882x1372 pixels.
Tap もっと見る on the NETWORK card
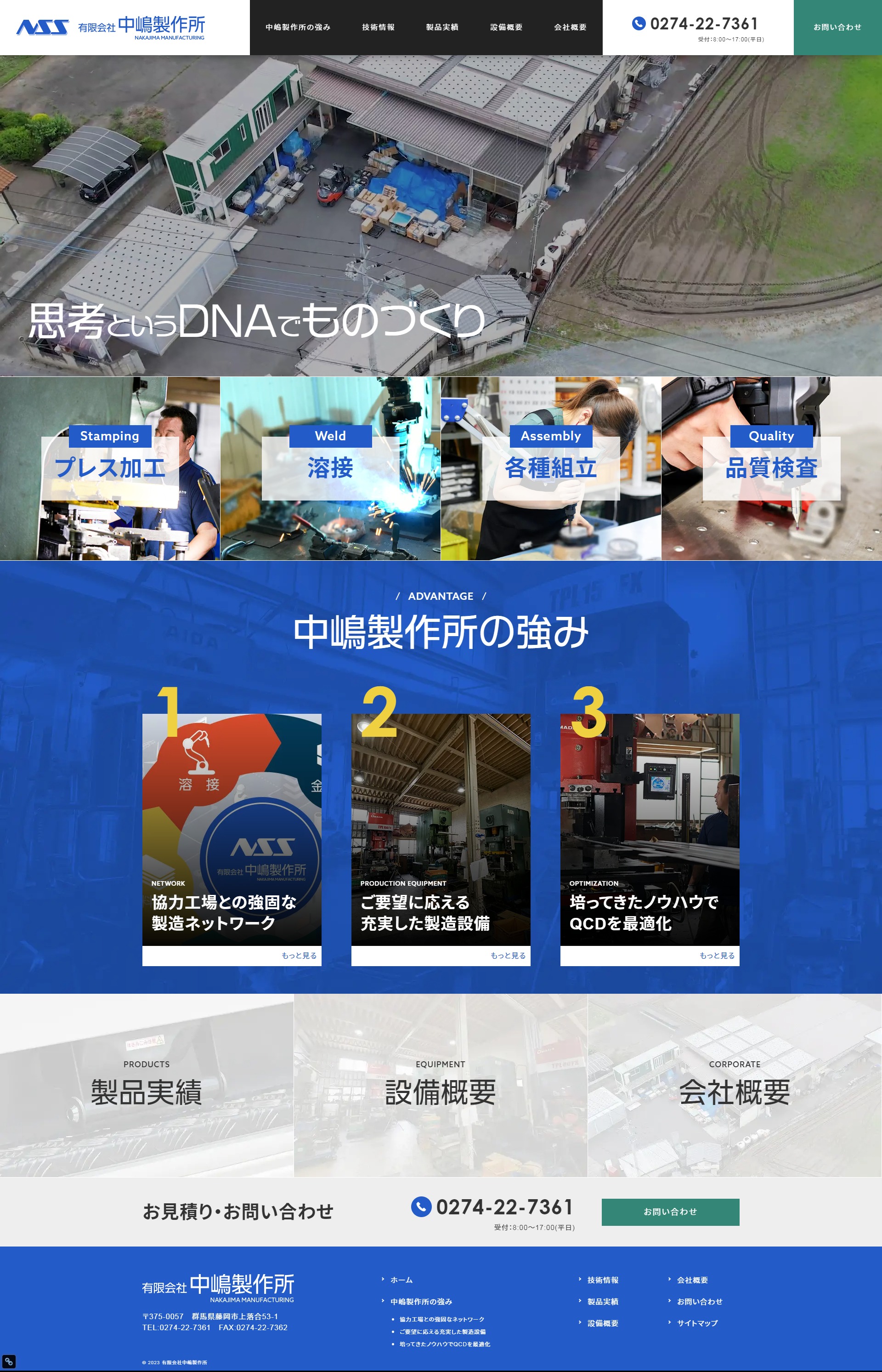[299, 956]
